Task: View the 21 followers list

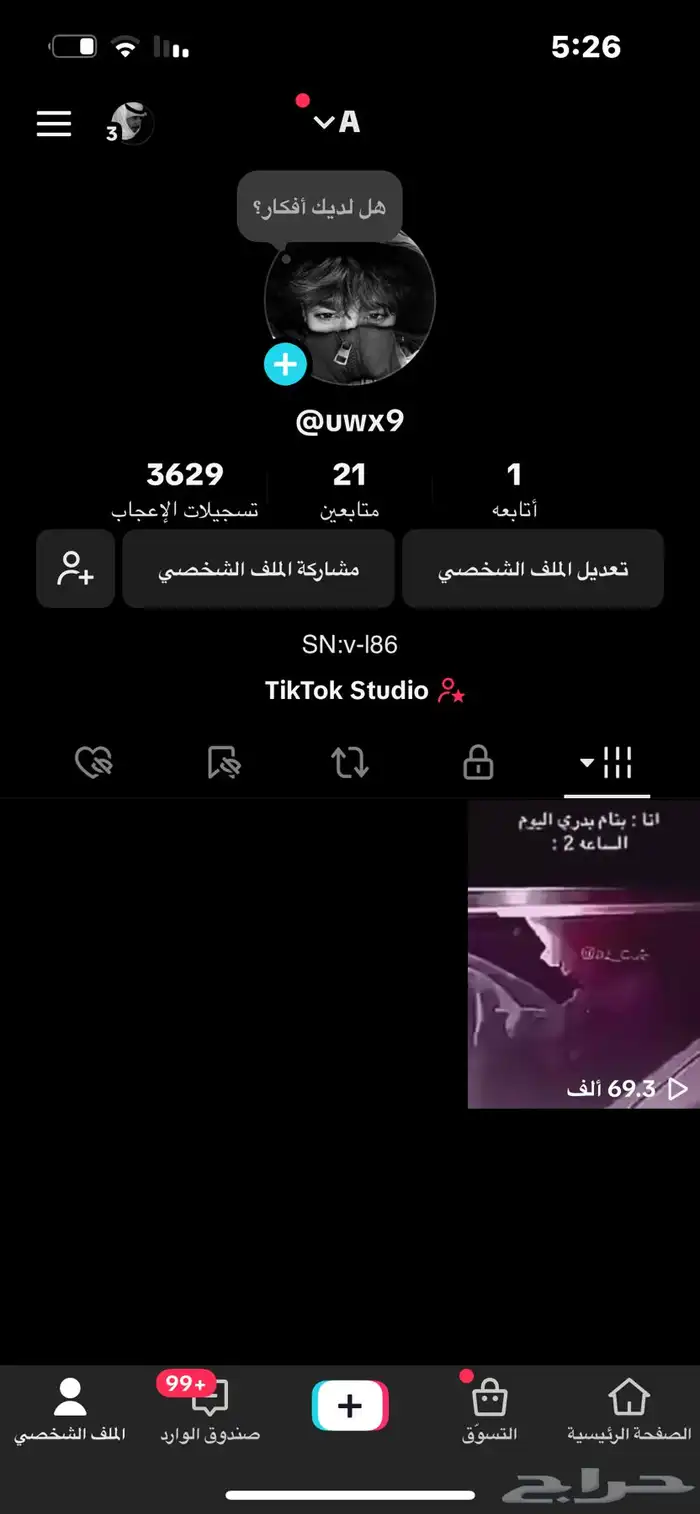Action: 349,490
